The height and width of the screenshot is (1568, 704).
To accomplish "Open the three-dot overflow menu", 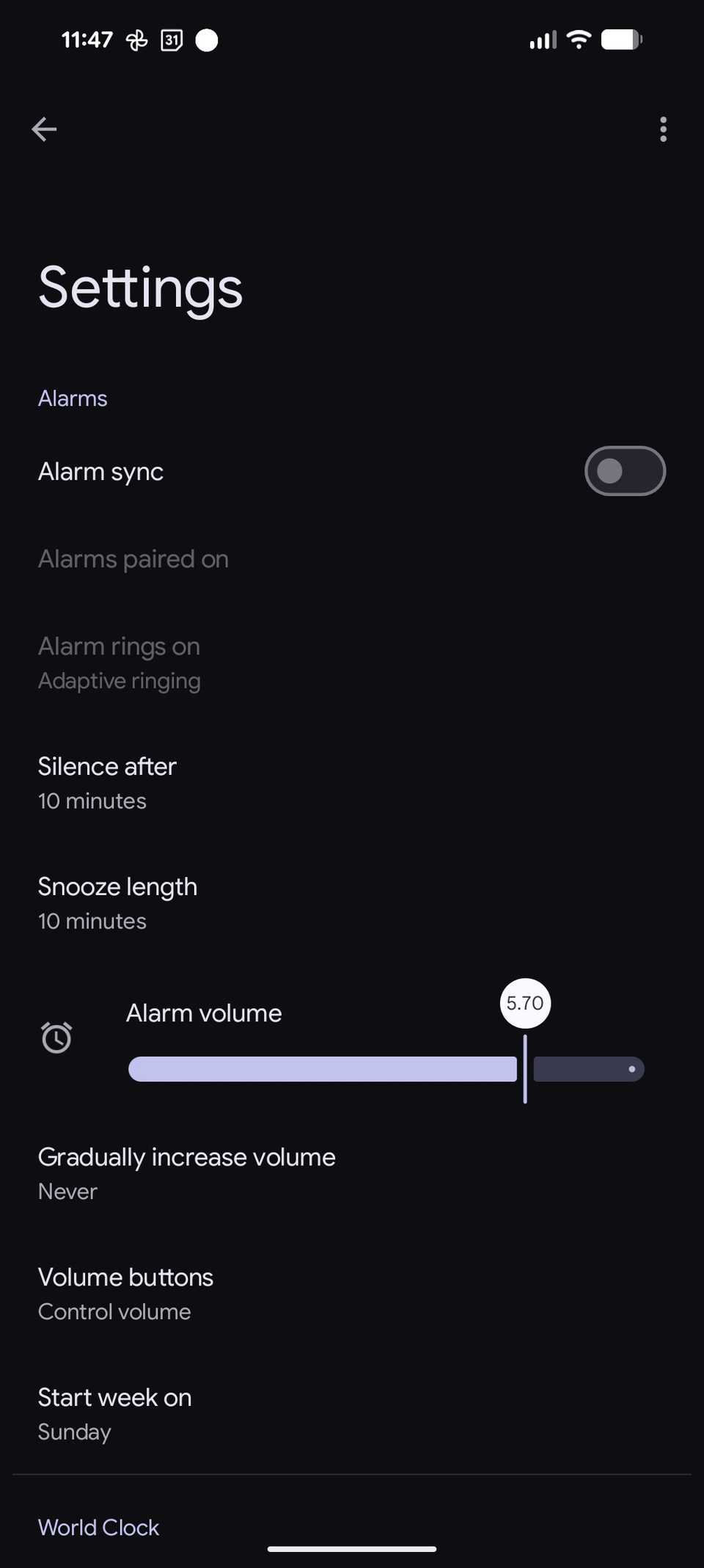I will click(663, 129).
